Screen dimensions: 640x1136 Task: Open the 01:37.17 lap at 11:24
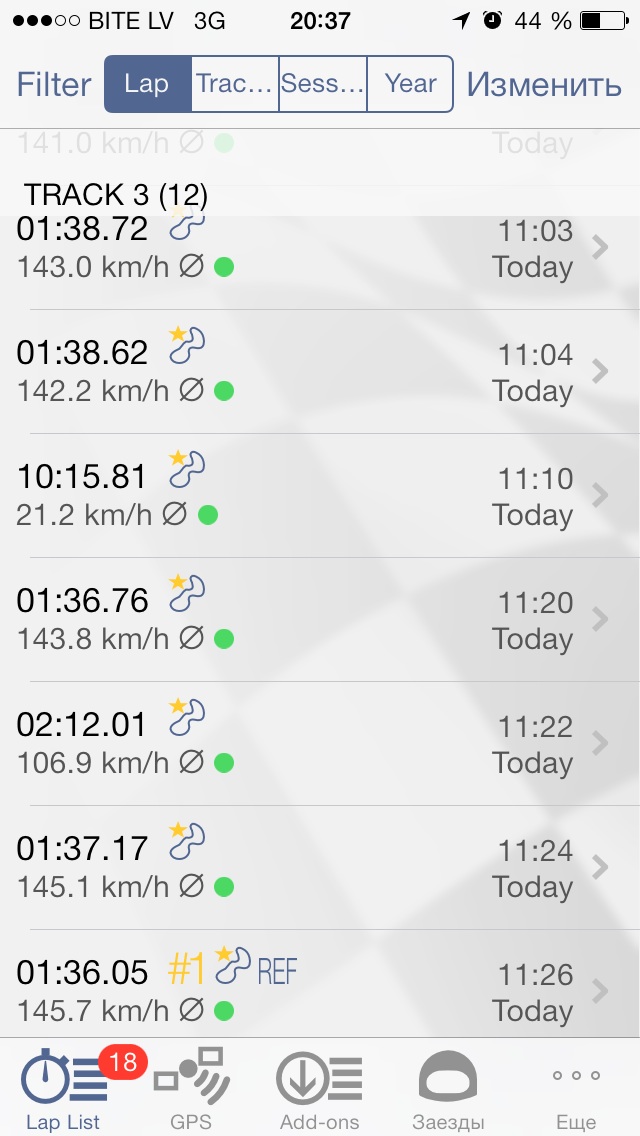(x=320, y=868)
